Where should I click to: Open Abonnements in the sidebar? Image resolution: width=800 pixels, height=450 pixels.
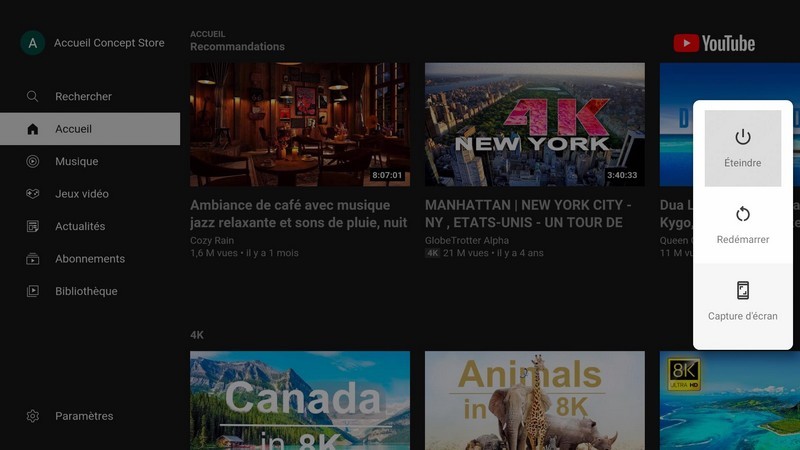90,259
